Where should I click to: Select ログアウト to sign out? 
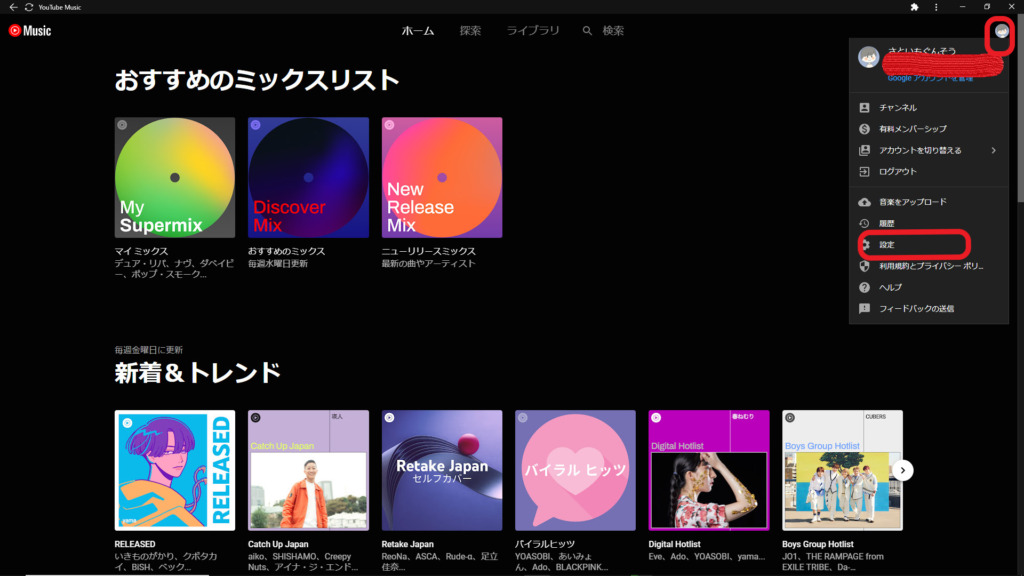pos(897,171)
